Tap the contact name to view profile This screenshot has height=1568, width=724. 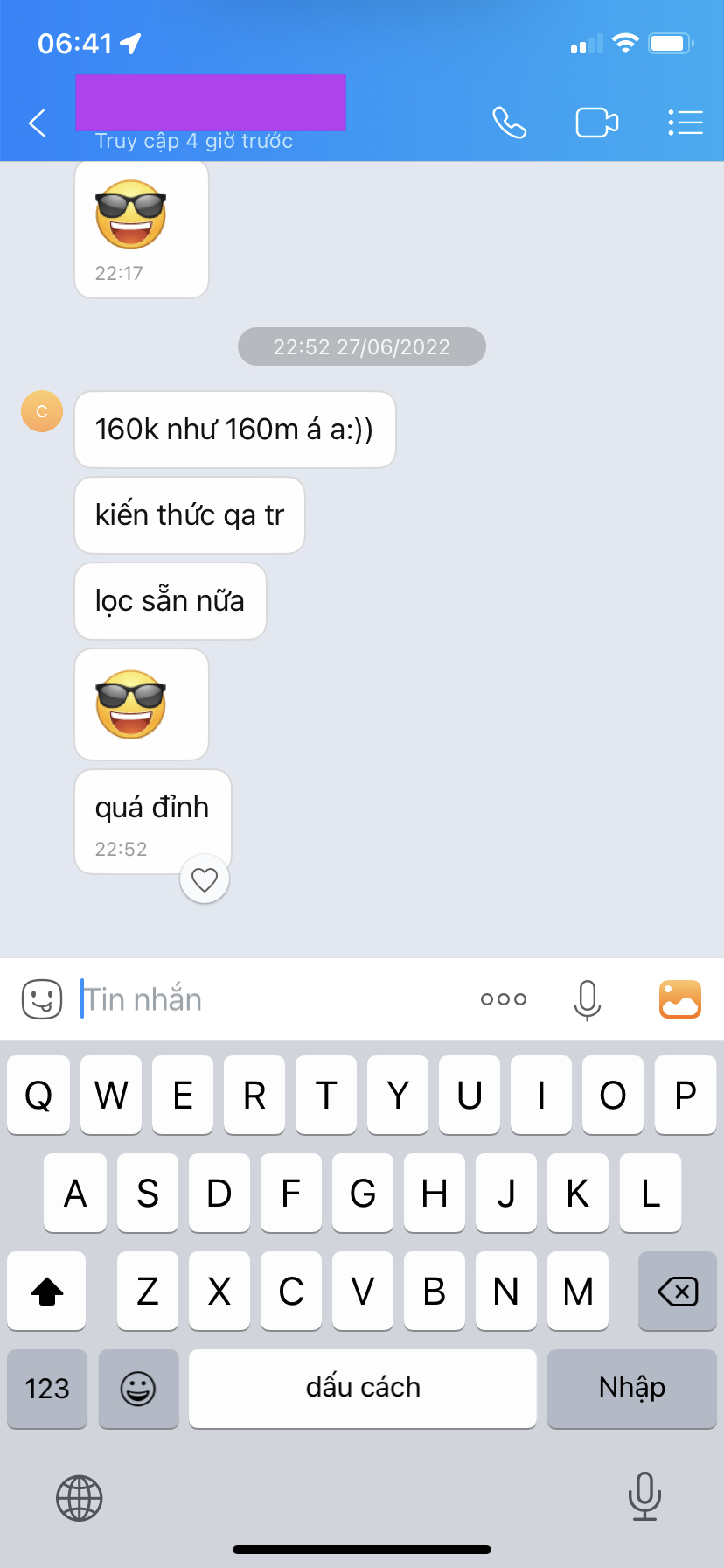coord(211,102)
